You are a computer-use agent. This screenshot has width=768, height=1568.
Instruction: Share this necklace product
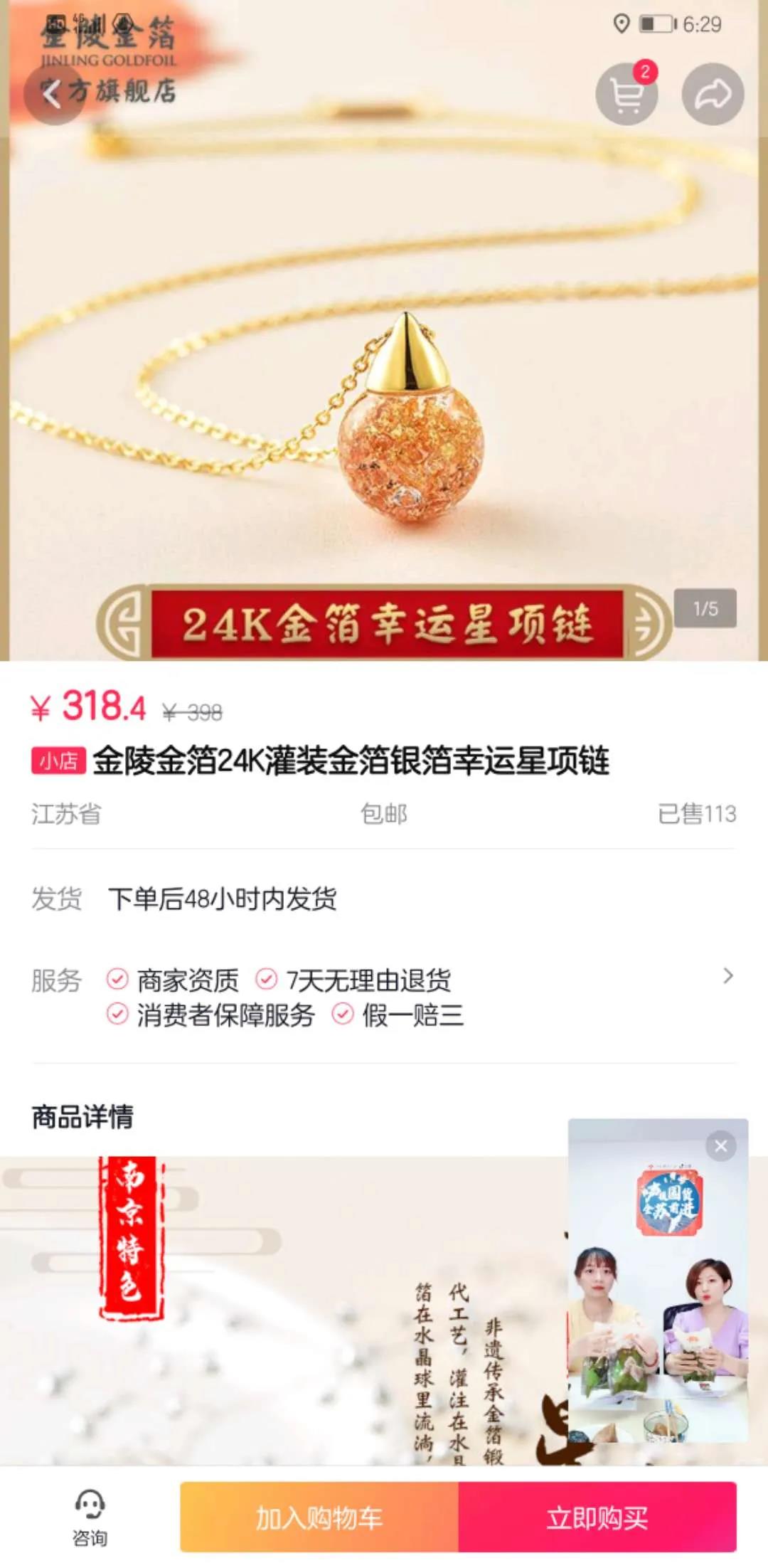pos(713,95)
